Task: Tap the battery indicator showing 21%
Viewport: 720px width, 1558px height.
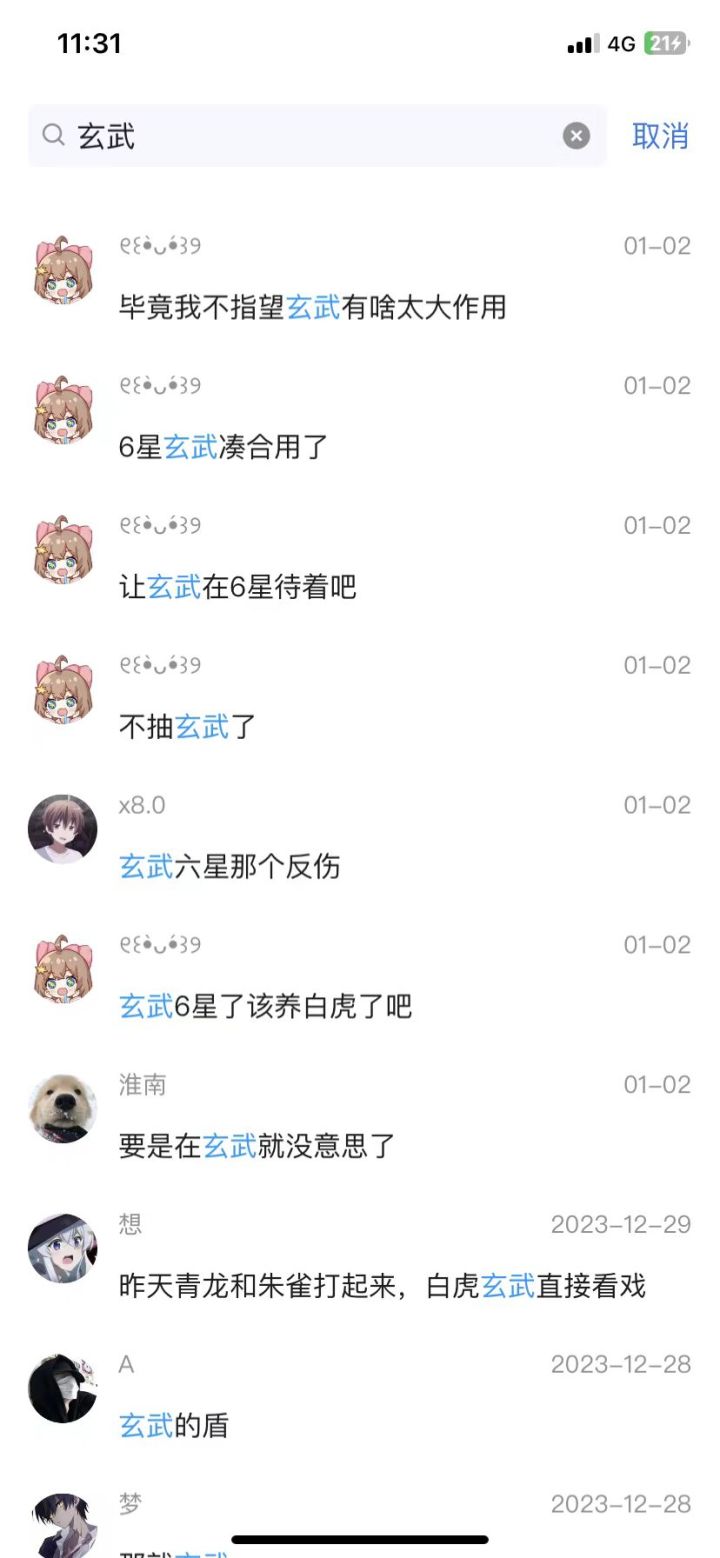Action: coord(663,44)
